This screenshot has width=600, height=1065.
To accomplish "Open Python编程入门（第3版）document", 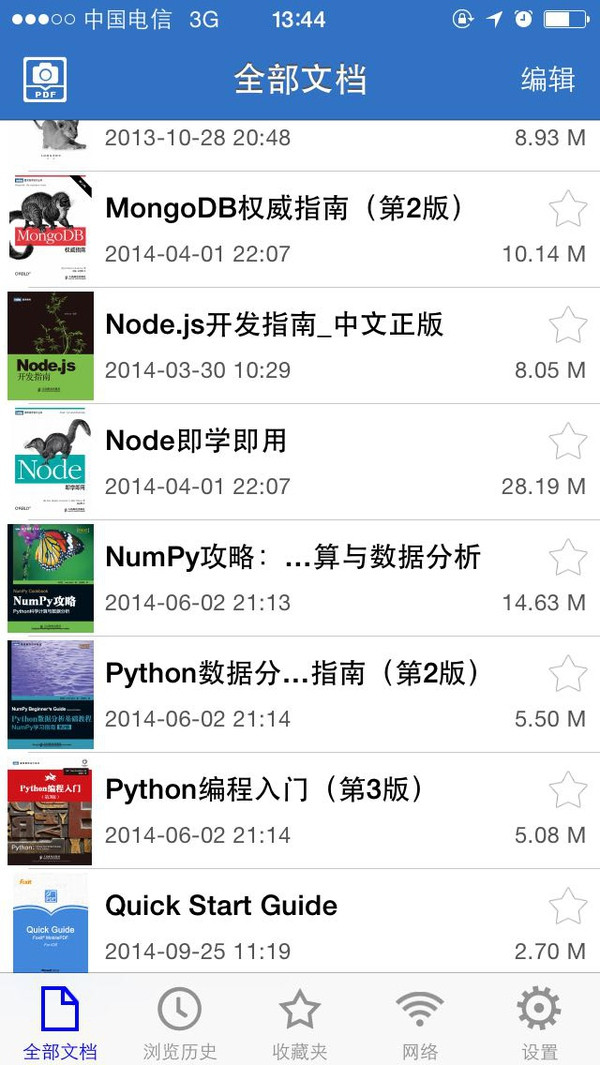I will pos(265,789).
